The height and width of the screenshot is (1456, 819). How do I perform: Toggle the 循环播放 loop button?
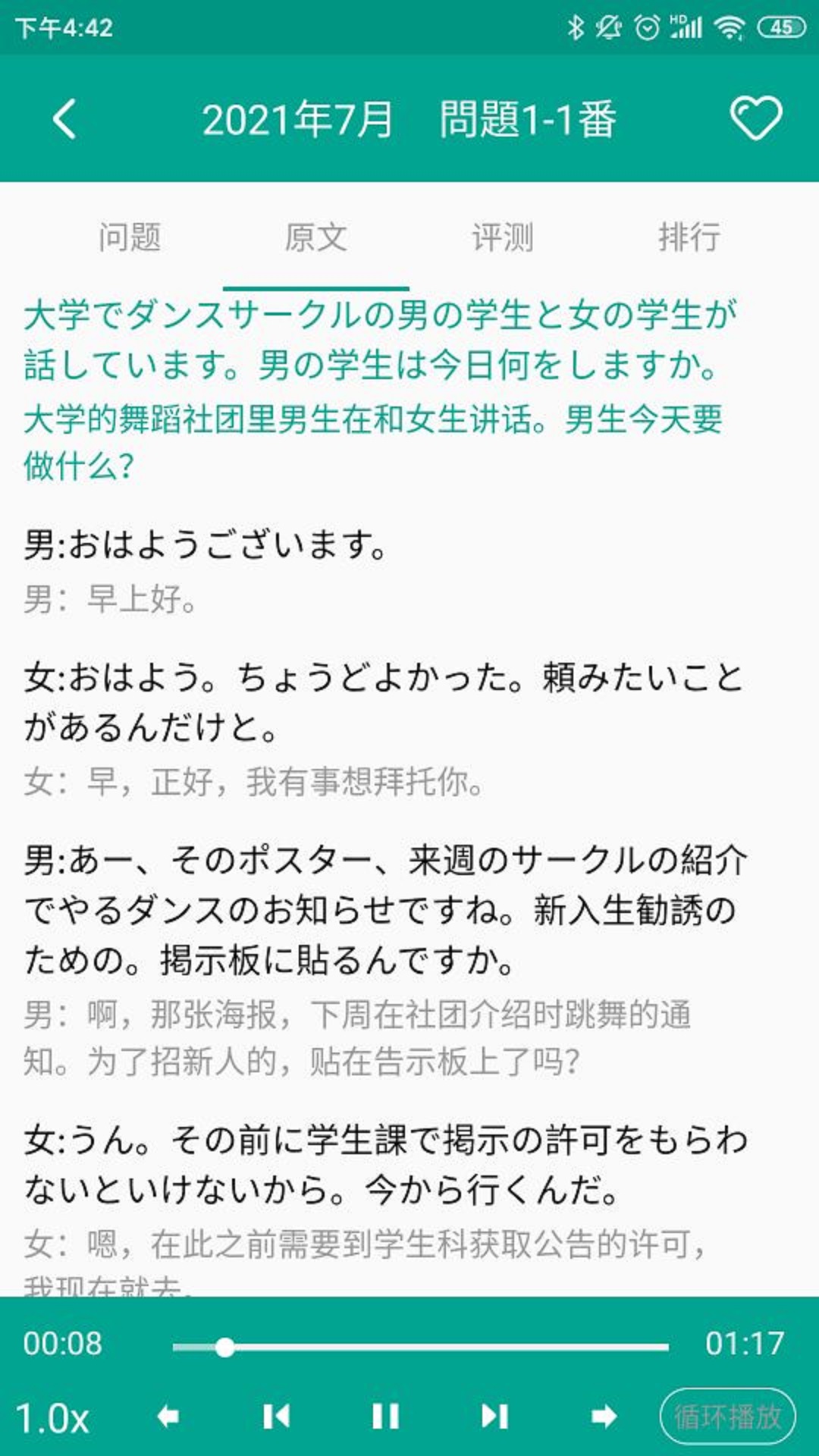(727, 1416)
